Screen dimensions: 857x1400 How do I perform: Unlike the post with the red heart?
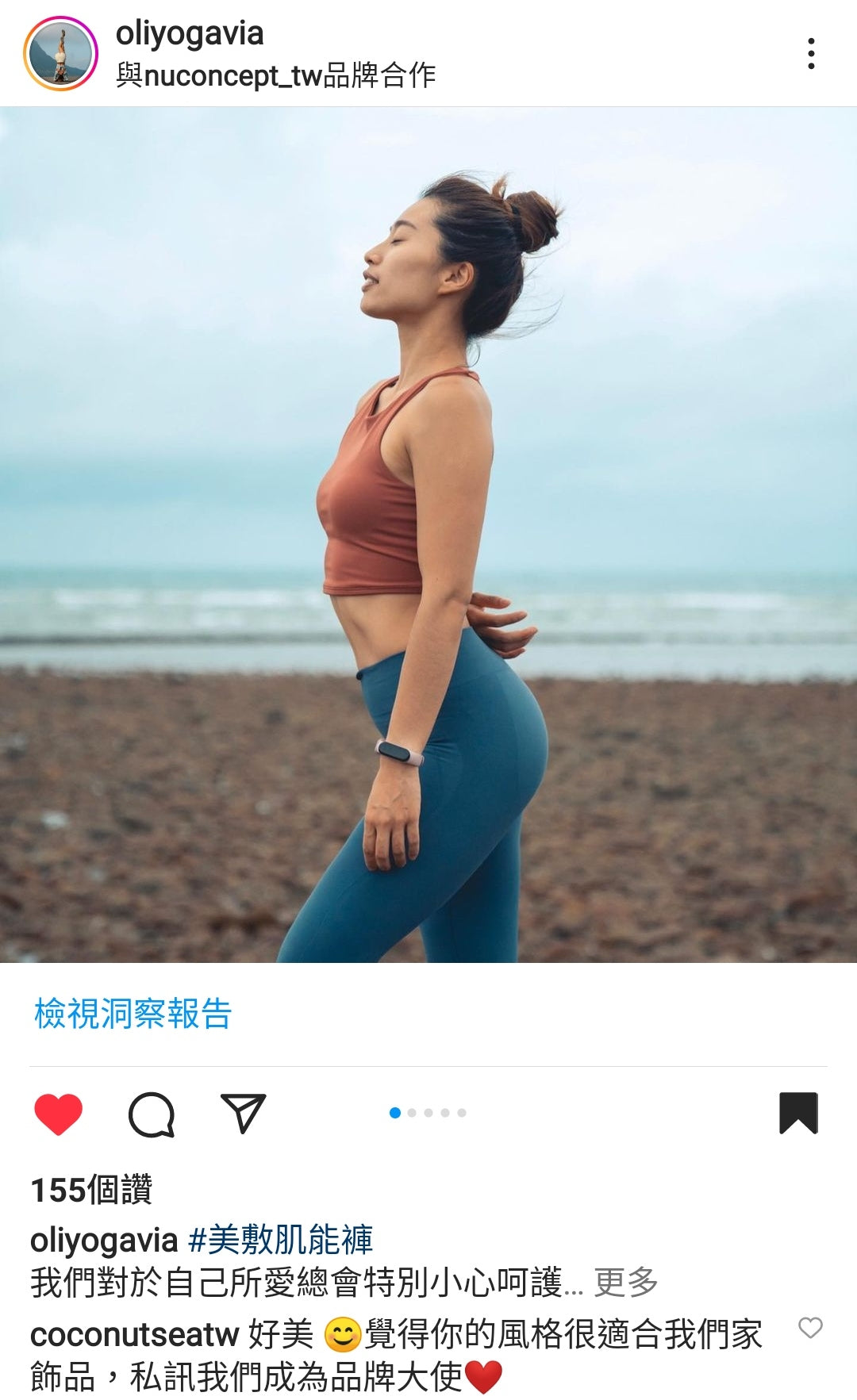point(59,1113)
